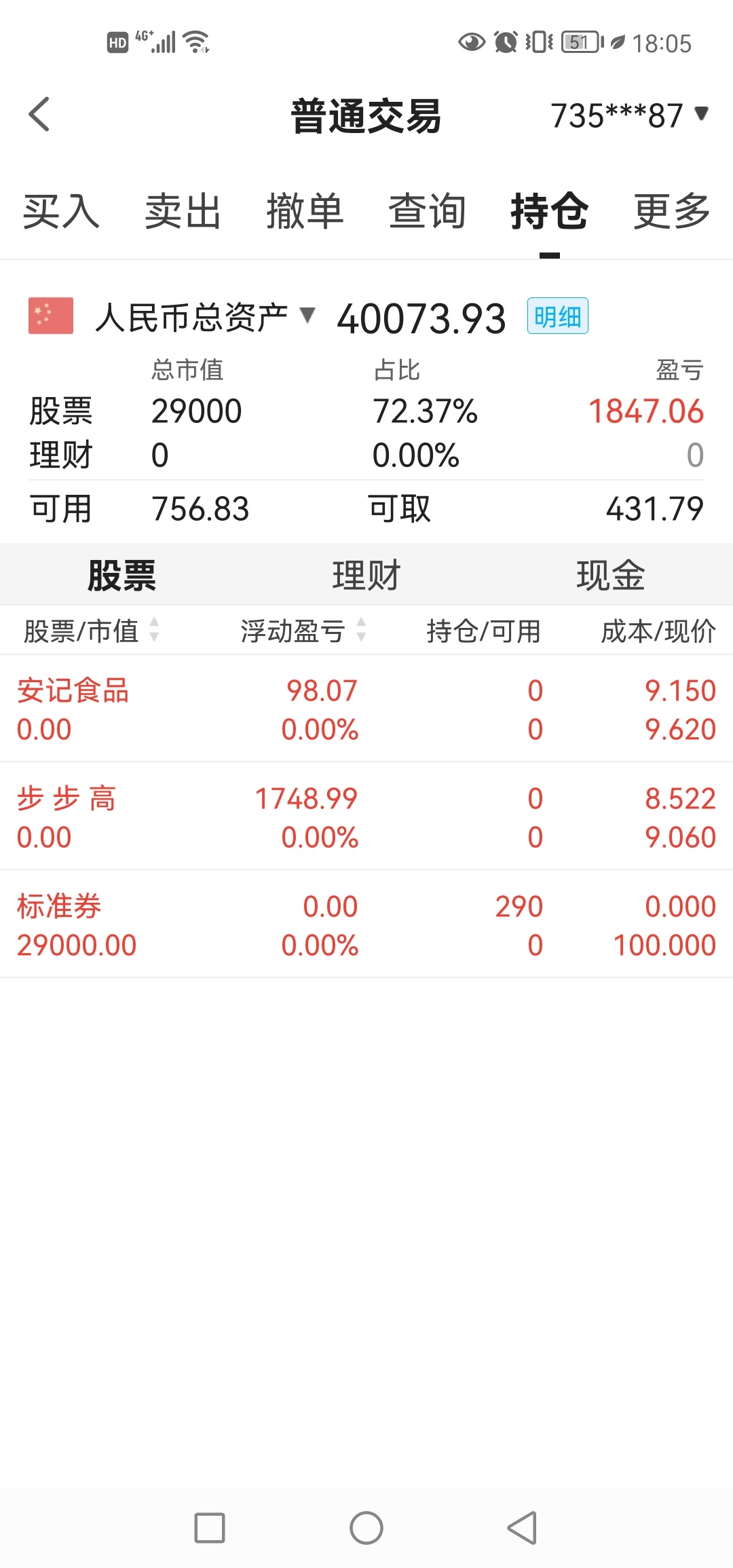Go to the system home screen

point(366,1528)
